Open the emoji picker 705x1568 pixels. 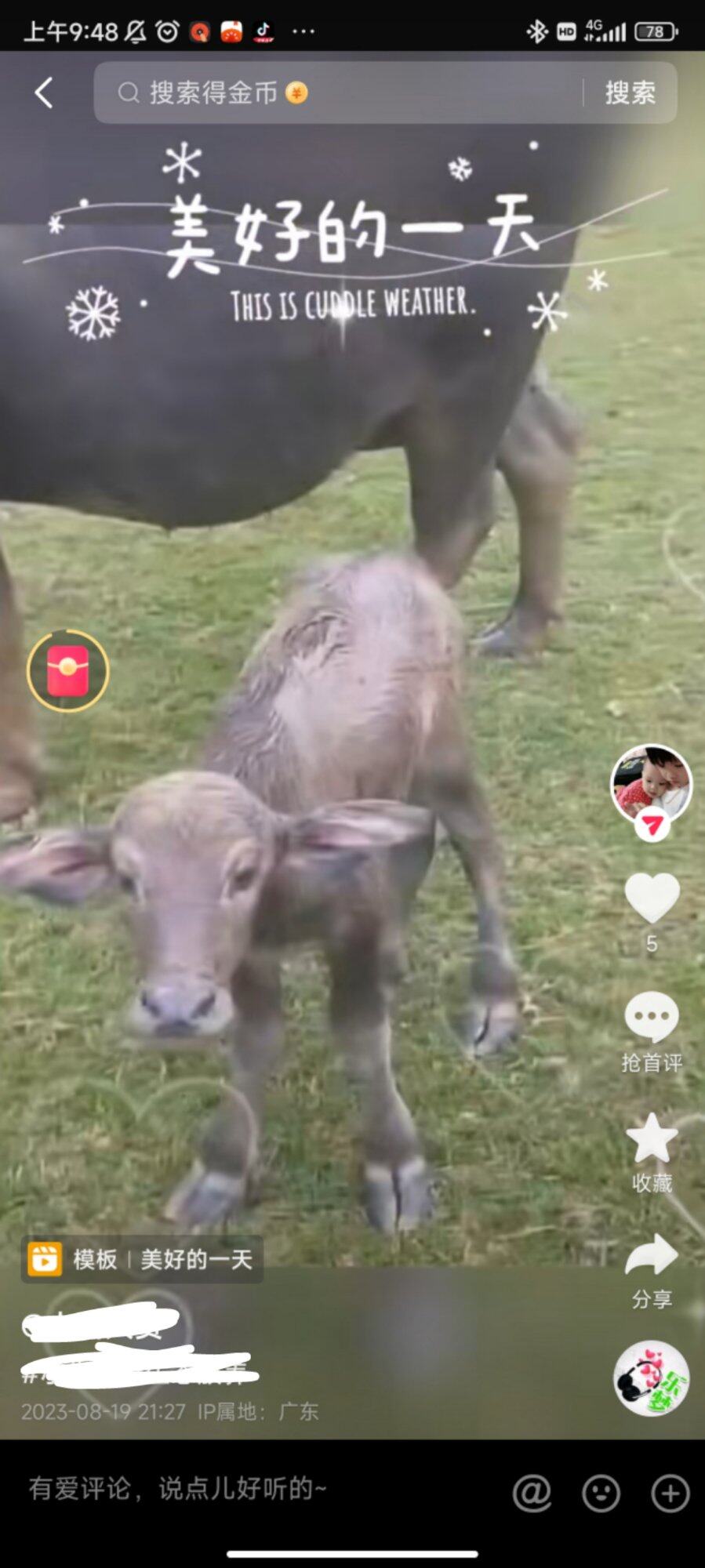click(601, 1493)
